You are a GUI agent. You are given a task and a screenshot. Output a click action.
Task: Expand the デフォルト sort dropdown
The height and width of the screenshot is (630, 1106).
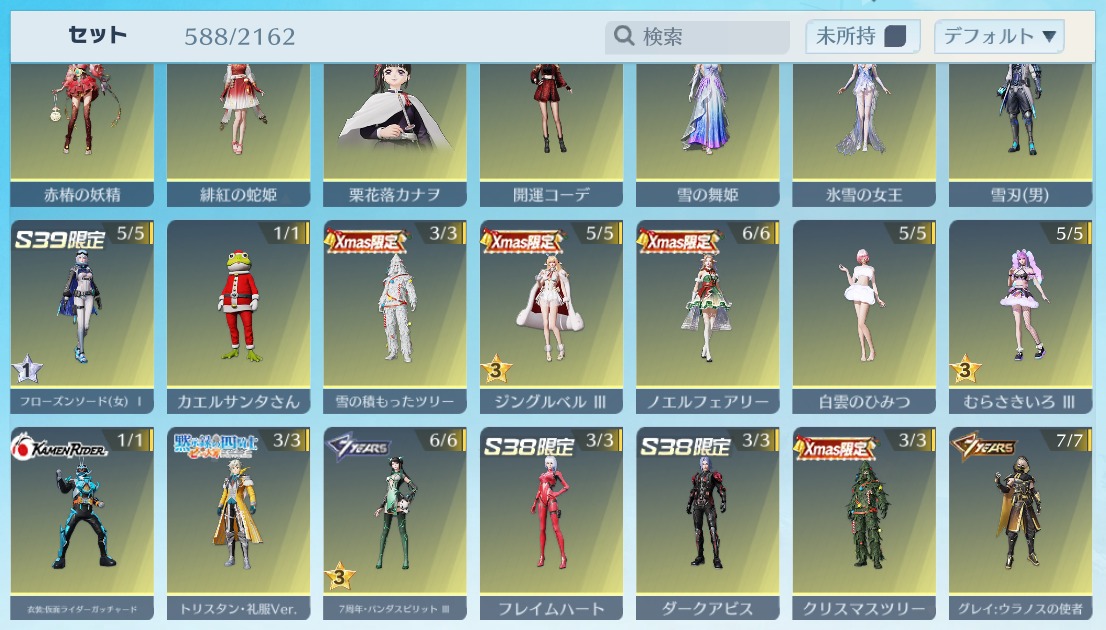tap(998, 37)
